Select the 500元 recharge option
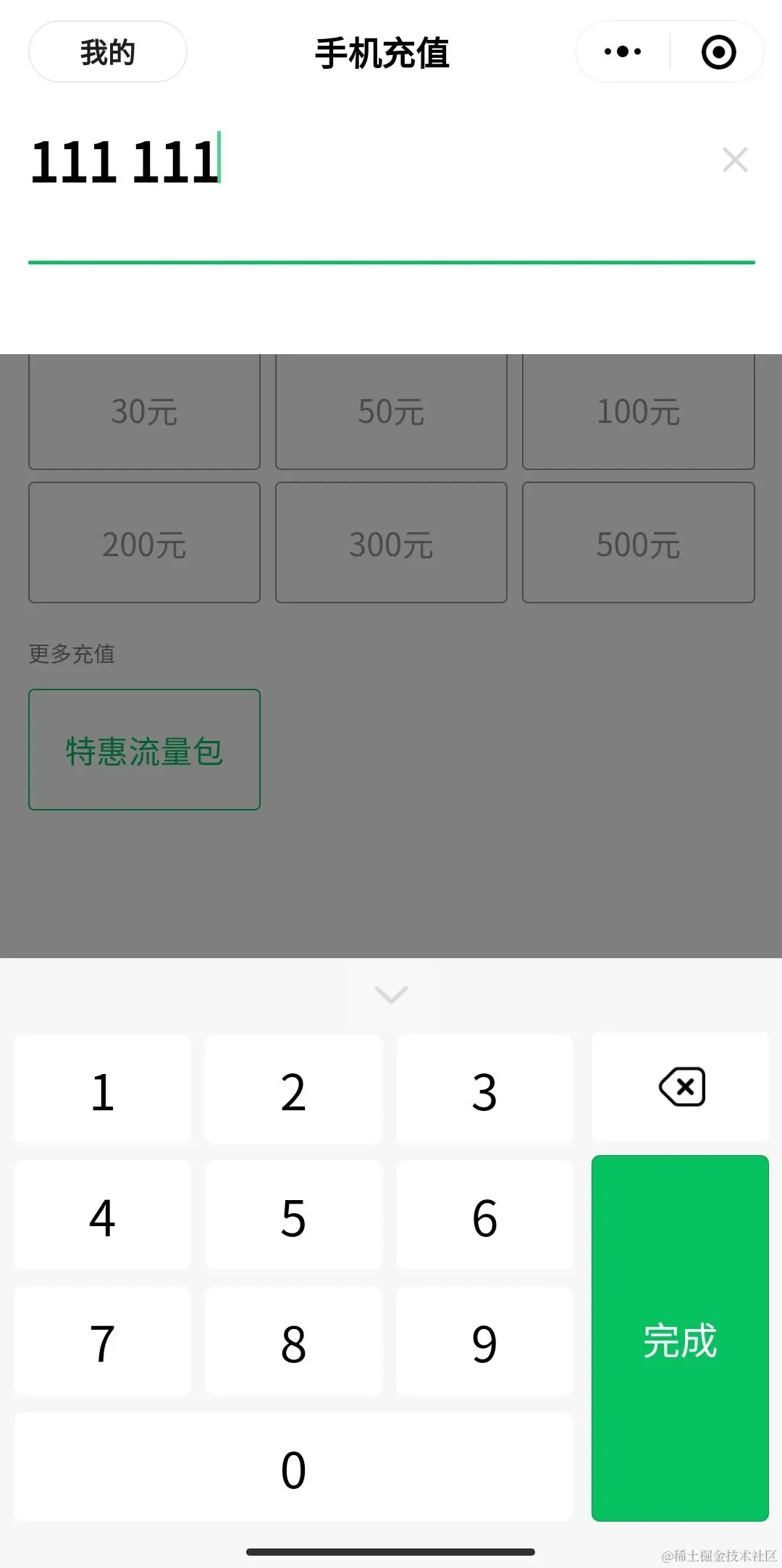The image size is (782, 1568). [638, 543]
